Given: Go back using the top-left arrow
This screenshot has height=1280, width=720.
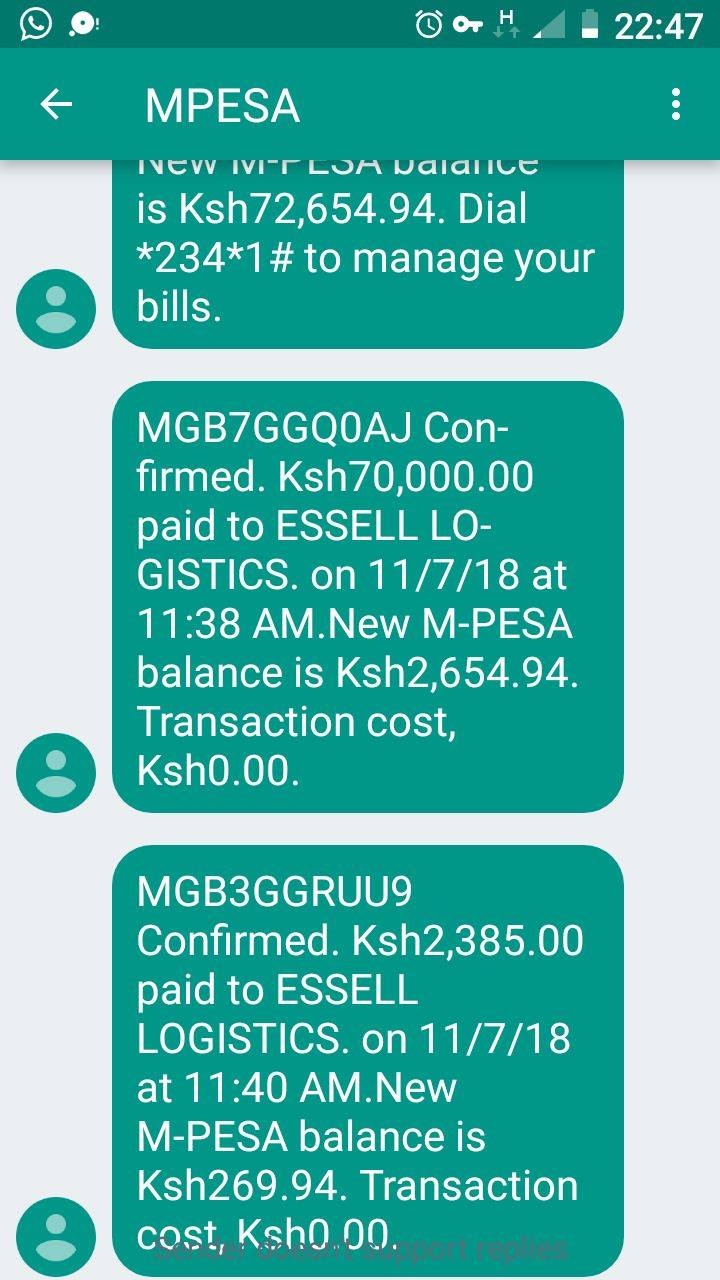Looking at the screenshot, I should pyautogui.click(x=56, y=105).
